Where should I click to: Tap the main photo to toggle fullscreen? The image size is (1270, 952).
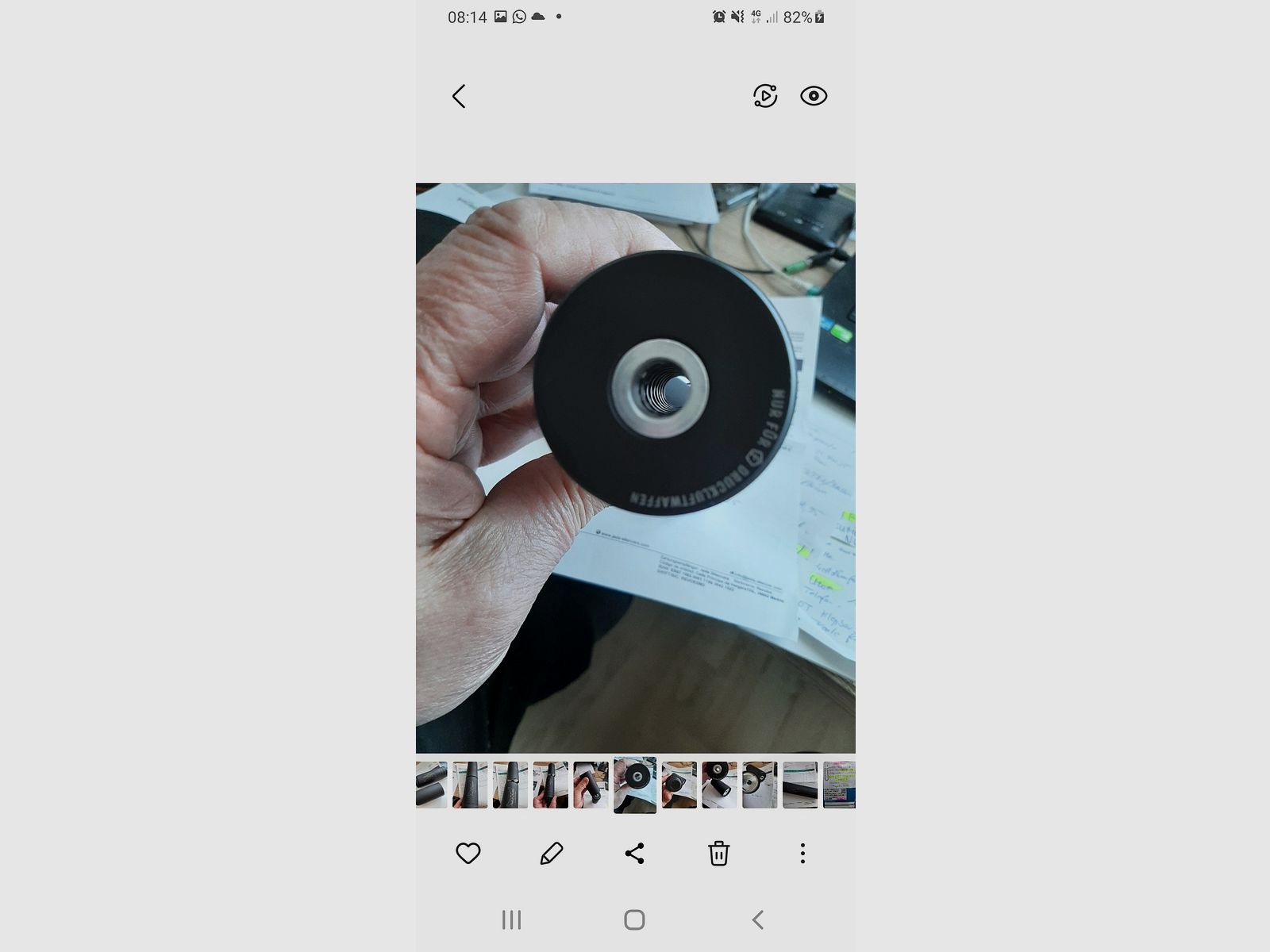[x=635, y=468]
